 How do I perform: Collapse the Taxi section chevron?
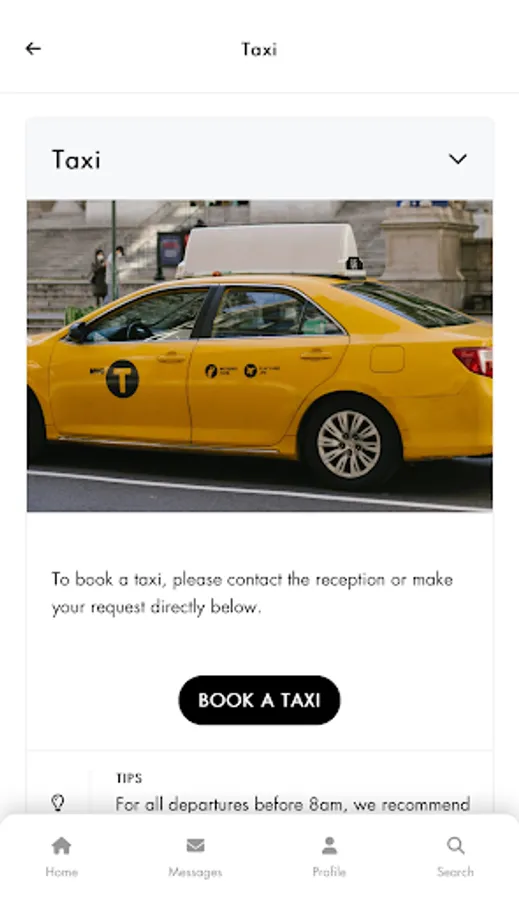tap(458, 159)
